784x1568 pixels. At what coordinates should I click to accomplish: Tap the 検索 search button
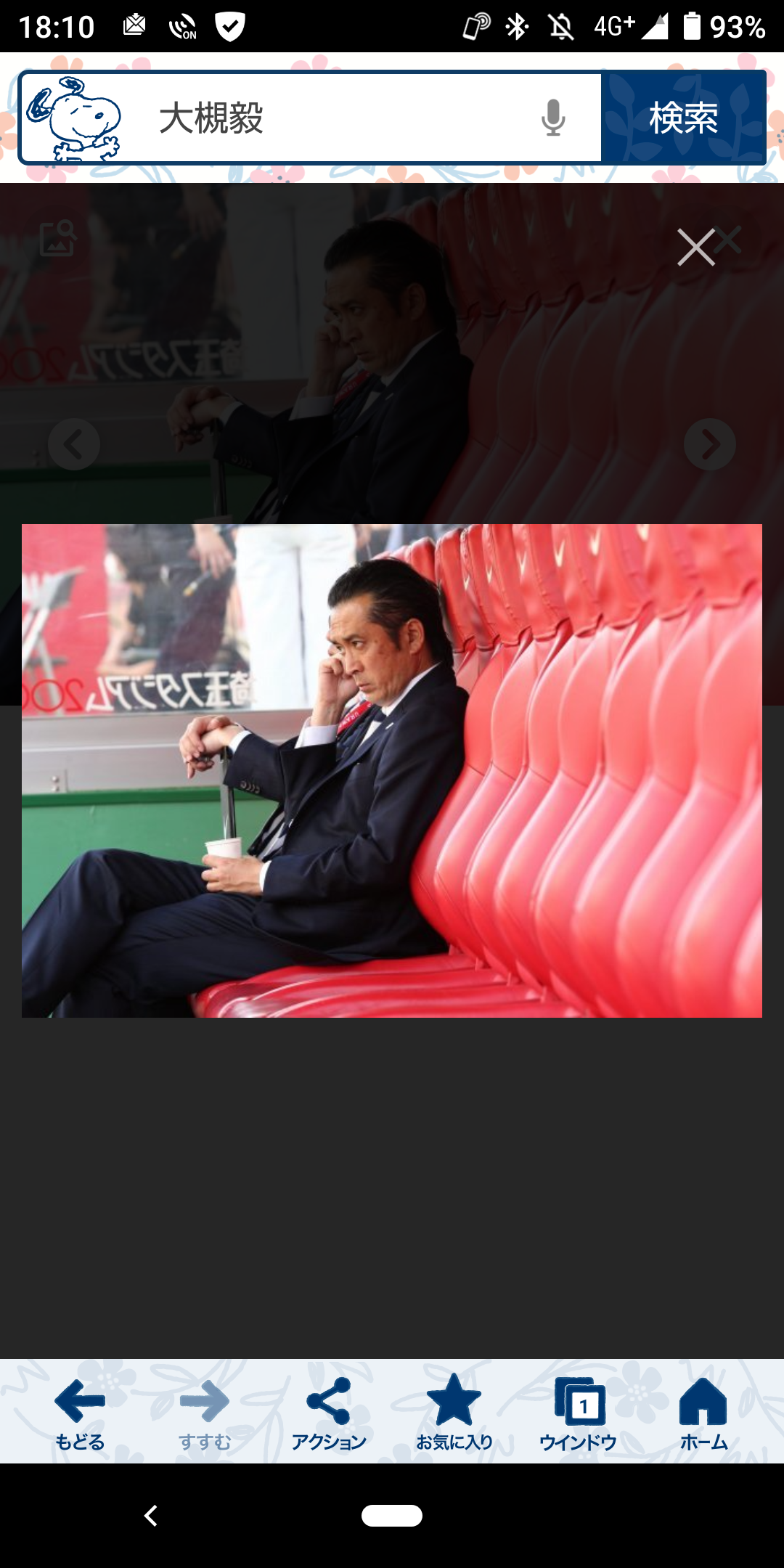coord(683,118)
